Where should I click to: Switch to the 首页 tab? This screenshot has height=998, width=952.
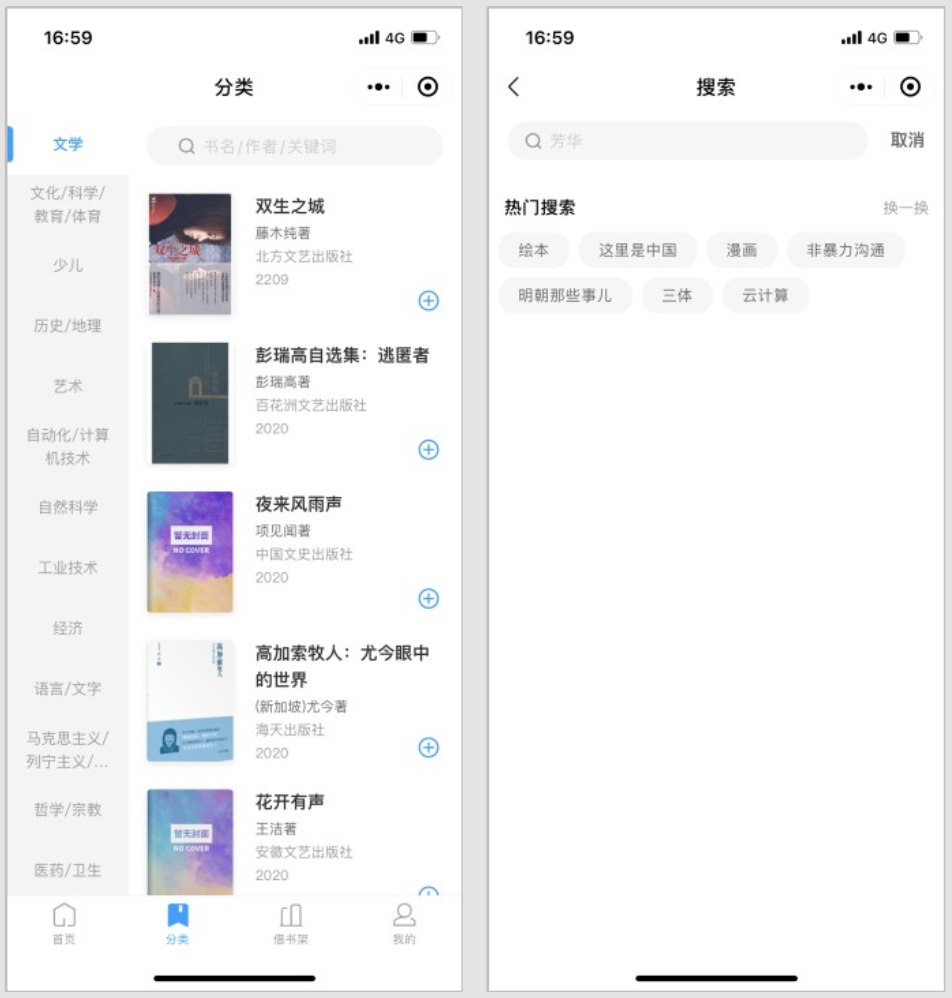click(x=64, y=924)
